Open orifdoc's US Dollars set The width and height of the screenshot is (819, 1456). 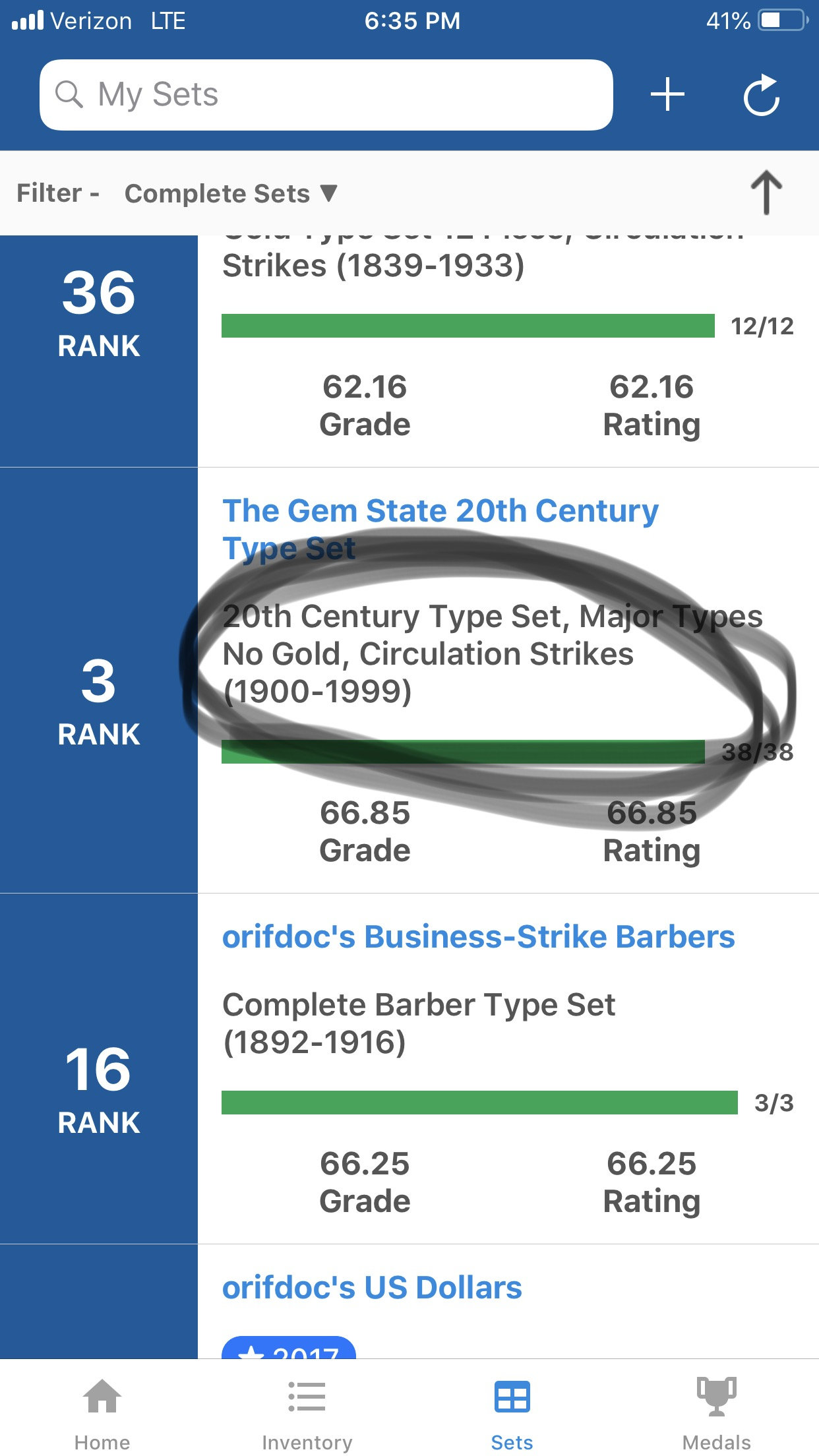point(372,1288)
